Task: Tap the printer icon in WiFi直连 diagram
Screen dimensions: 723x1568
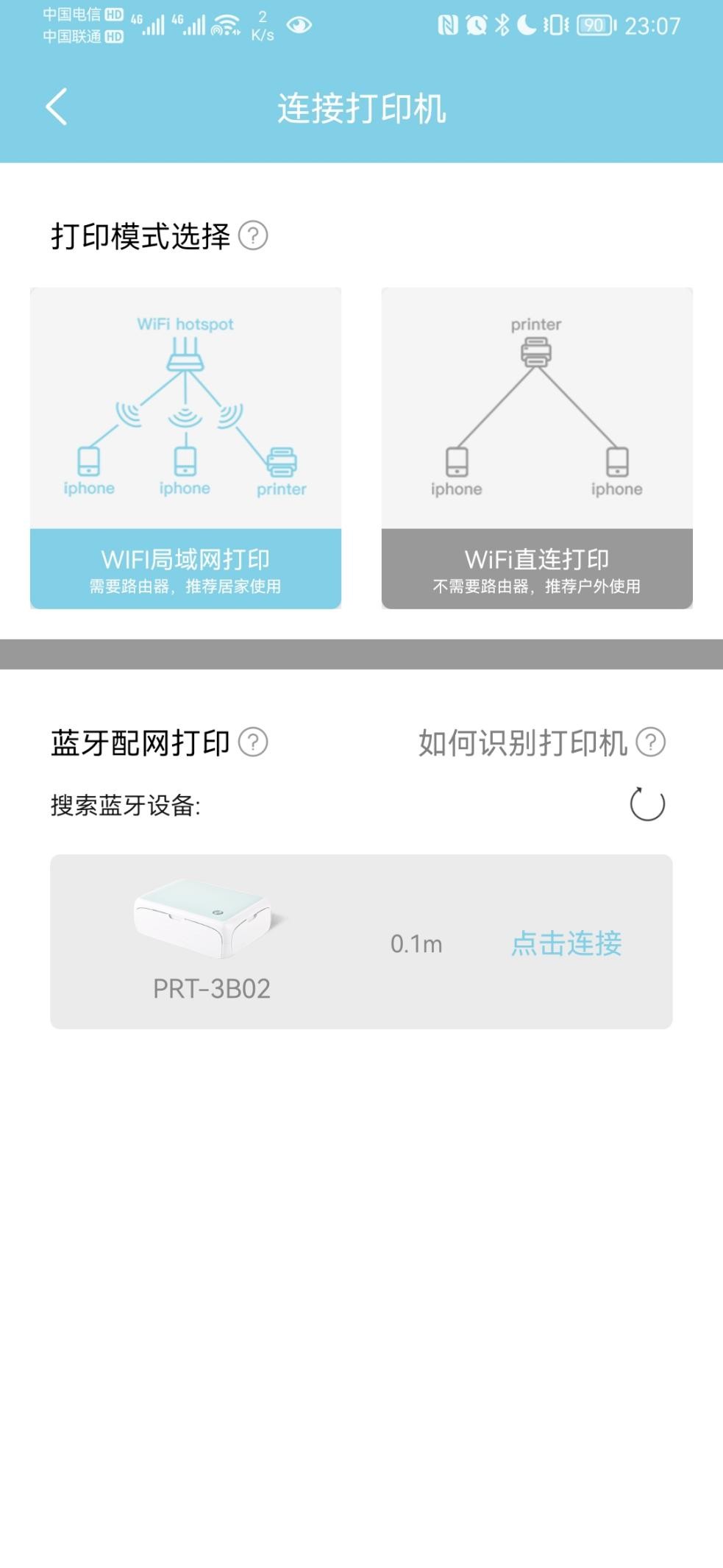Action: [x=537, y=352]
